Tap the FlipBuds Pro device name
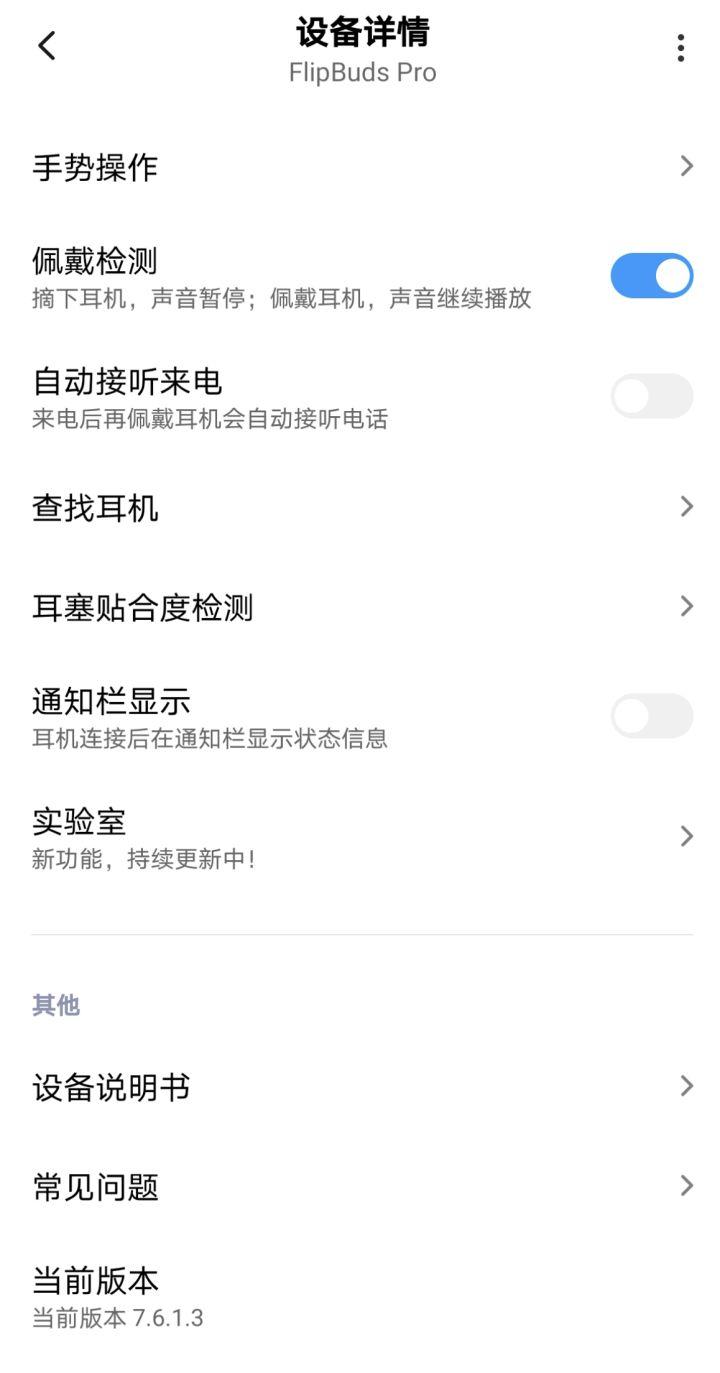 pos(363,71)
